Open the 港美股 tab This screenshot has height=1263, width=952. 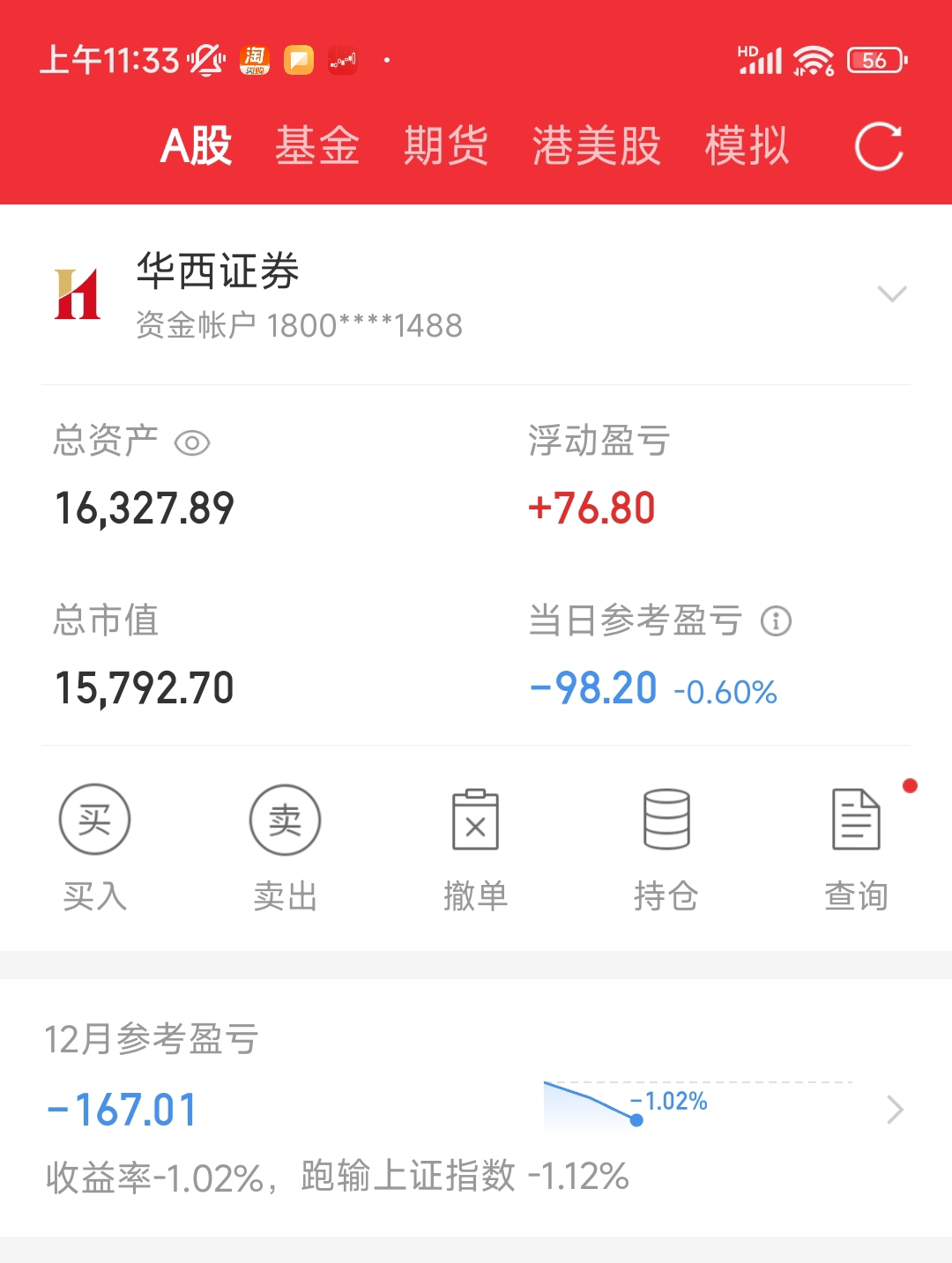click(x=597, y=146)
